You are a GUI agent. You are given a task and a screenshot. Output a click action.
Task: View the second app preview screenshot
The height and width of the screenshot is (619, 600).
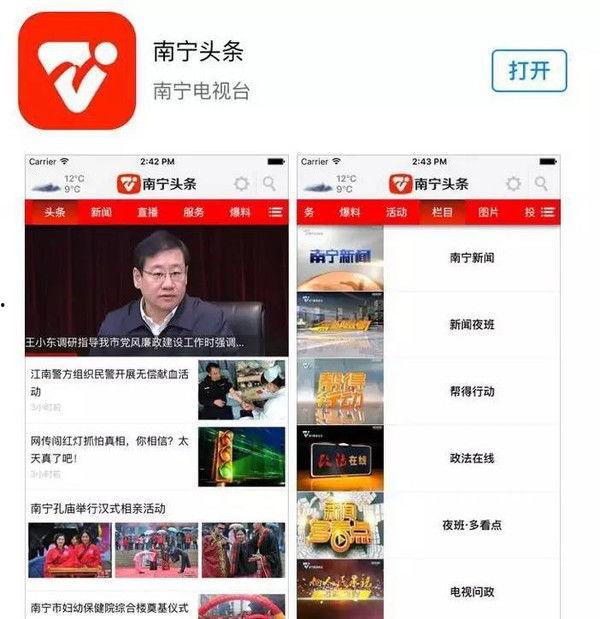[428, 385]
